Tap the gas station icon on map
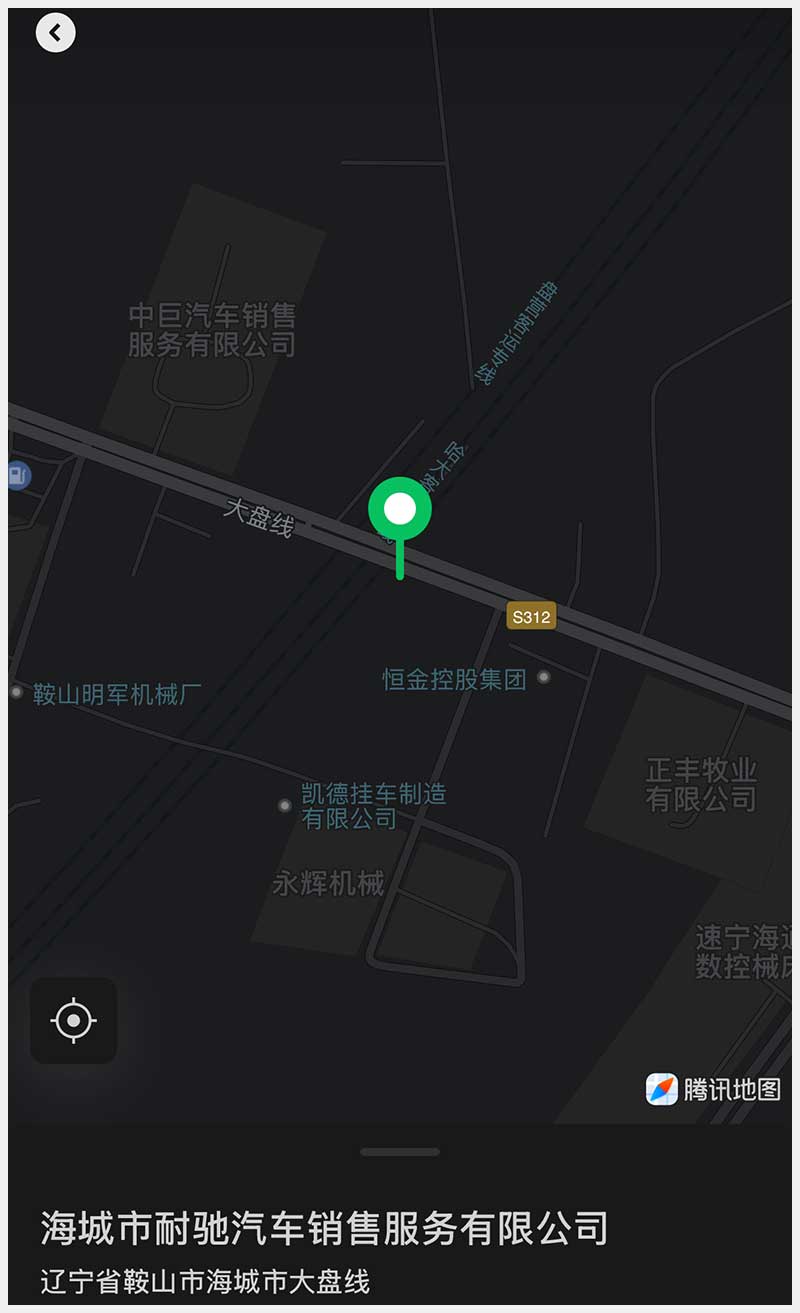This screenshot has height=1313, width=800. point(17,475)
